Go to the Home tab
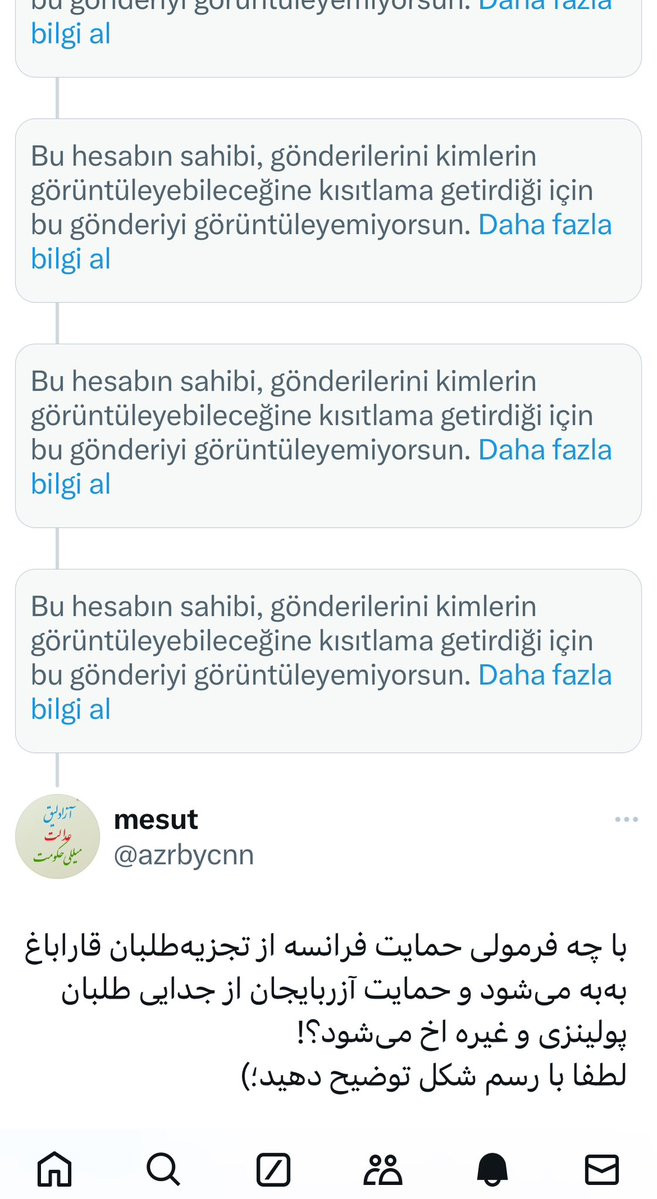 tap(54, 1168)
